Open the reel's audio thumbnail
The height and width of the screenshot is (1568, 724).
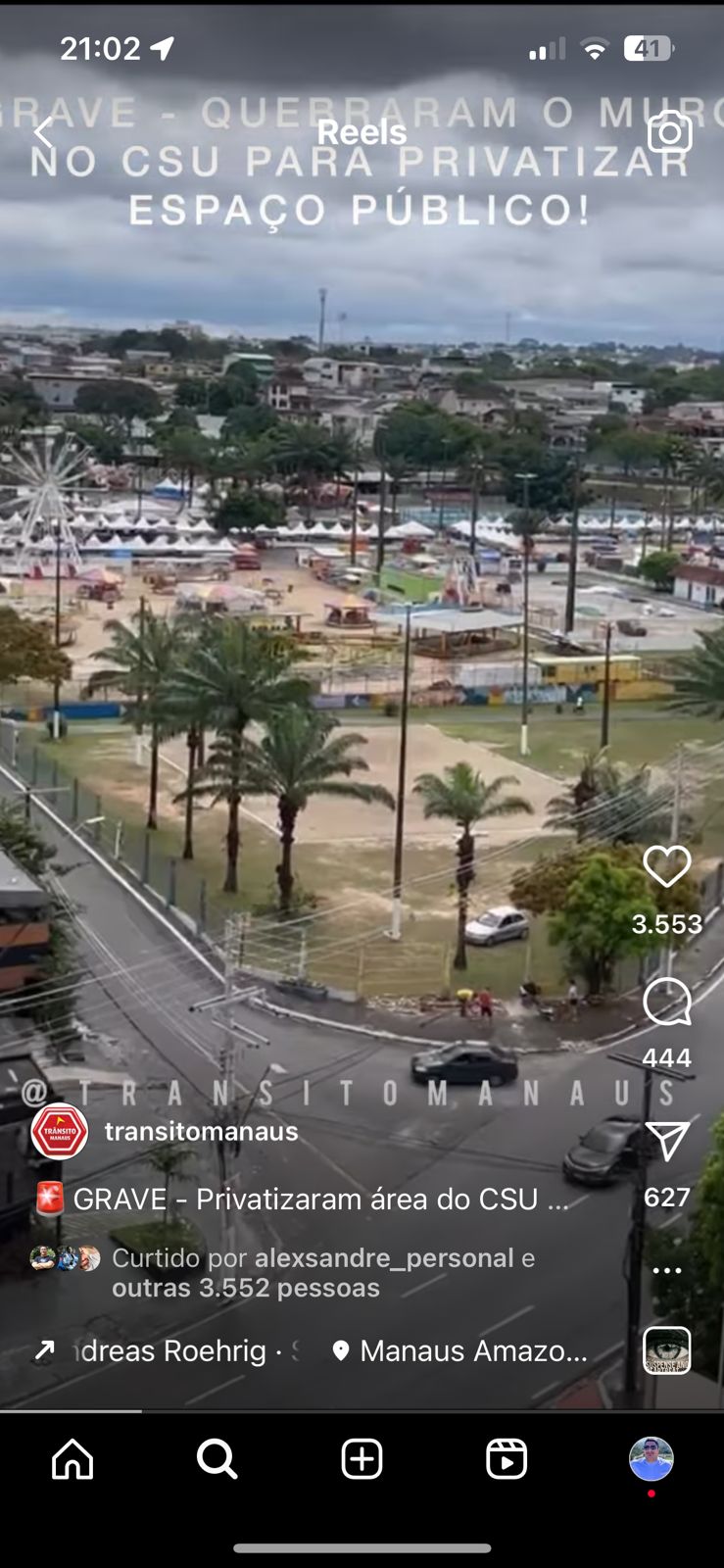pyautogui.click(x=666, y=1350)
